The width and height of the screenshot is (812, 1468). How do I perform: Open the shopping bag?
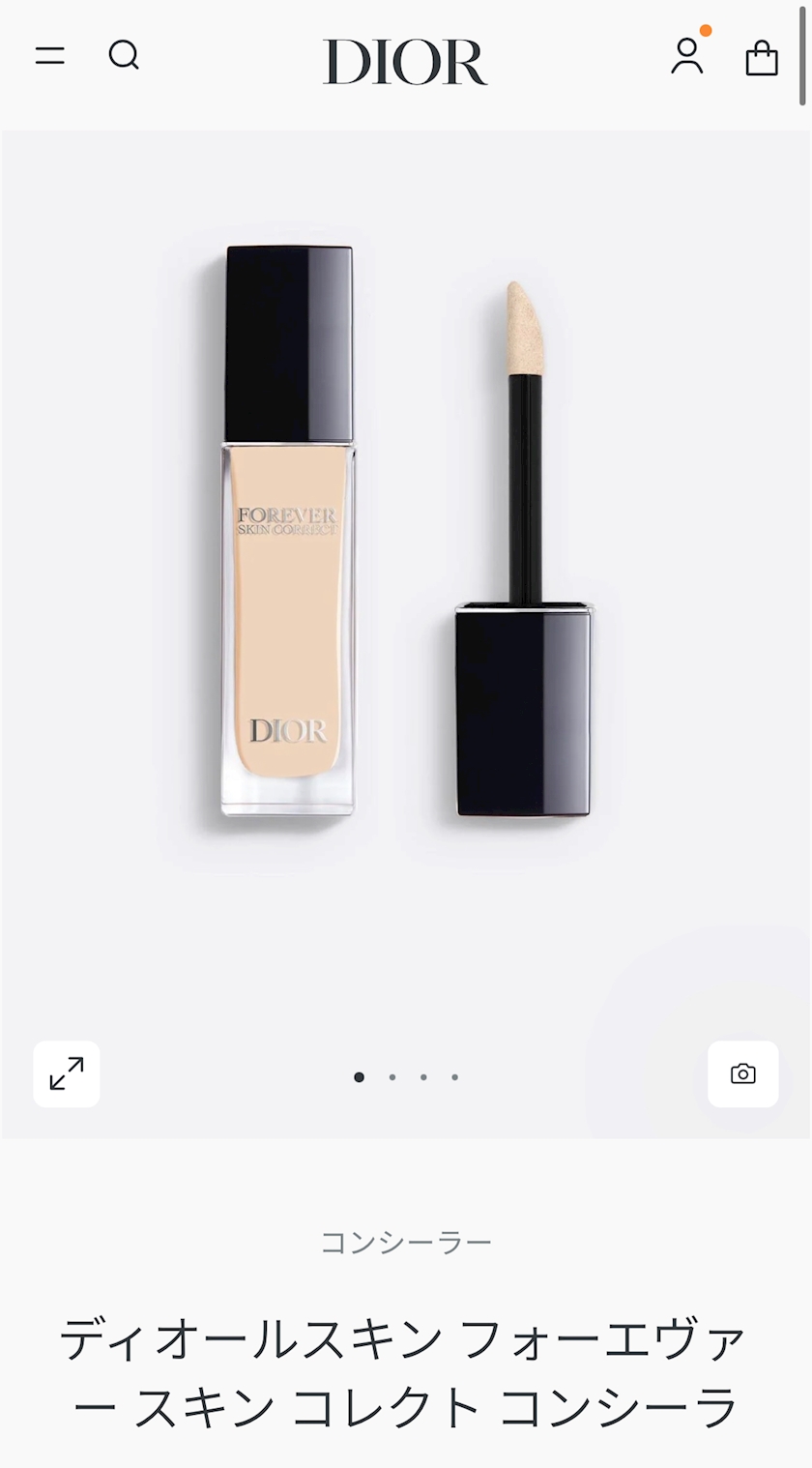(762, 58)
